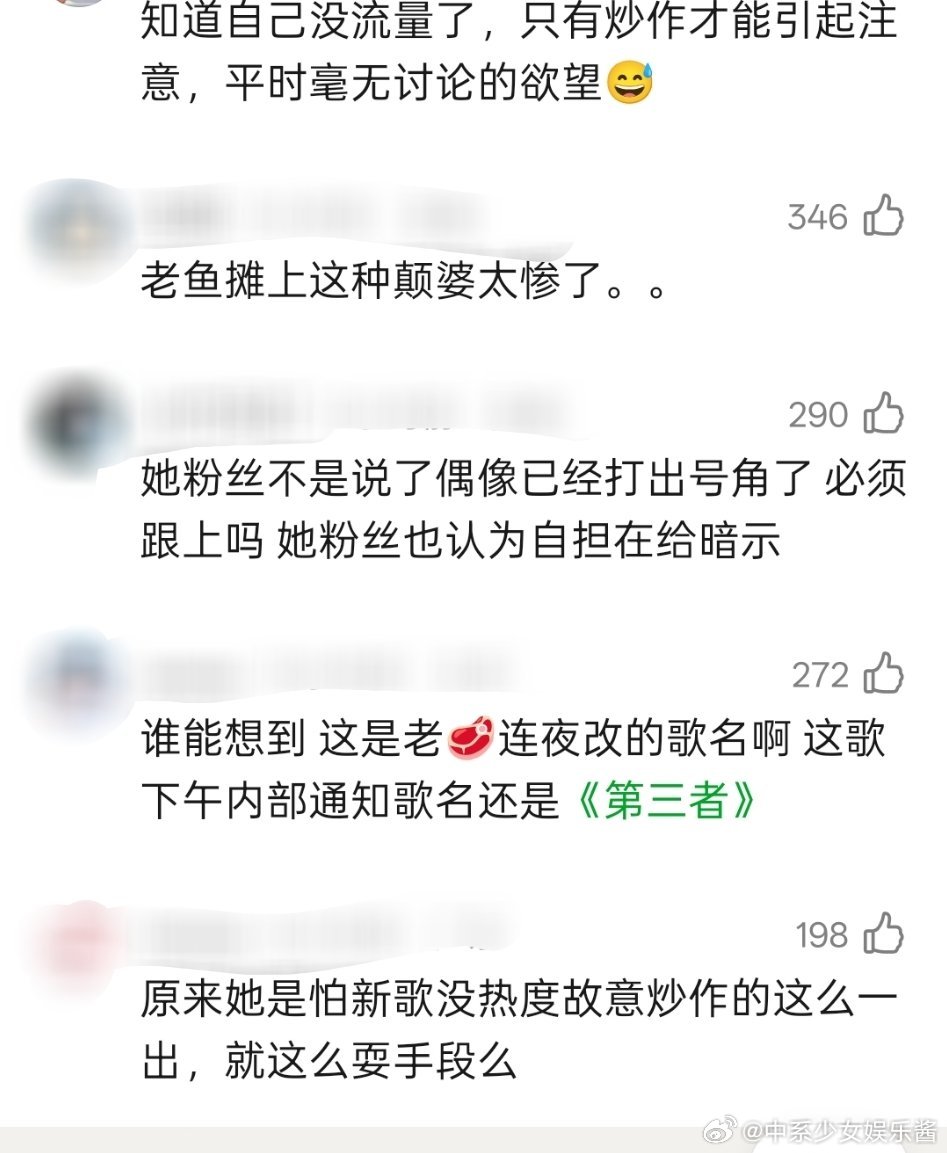This screenshot has width=947, height=1153.
Task: Click the thumbs-up icon showing 198 likes
Action: pos(884,935)
